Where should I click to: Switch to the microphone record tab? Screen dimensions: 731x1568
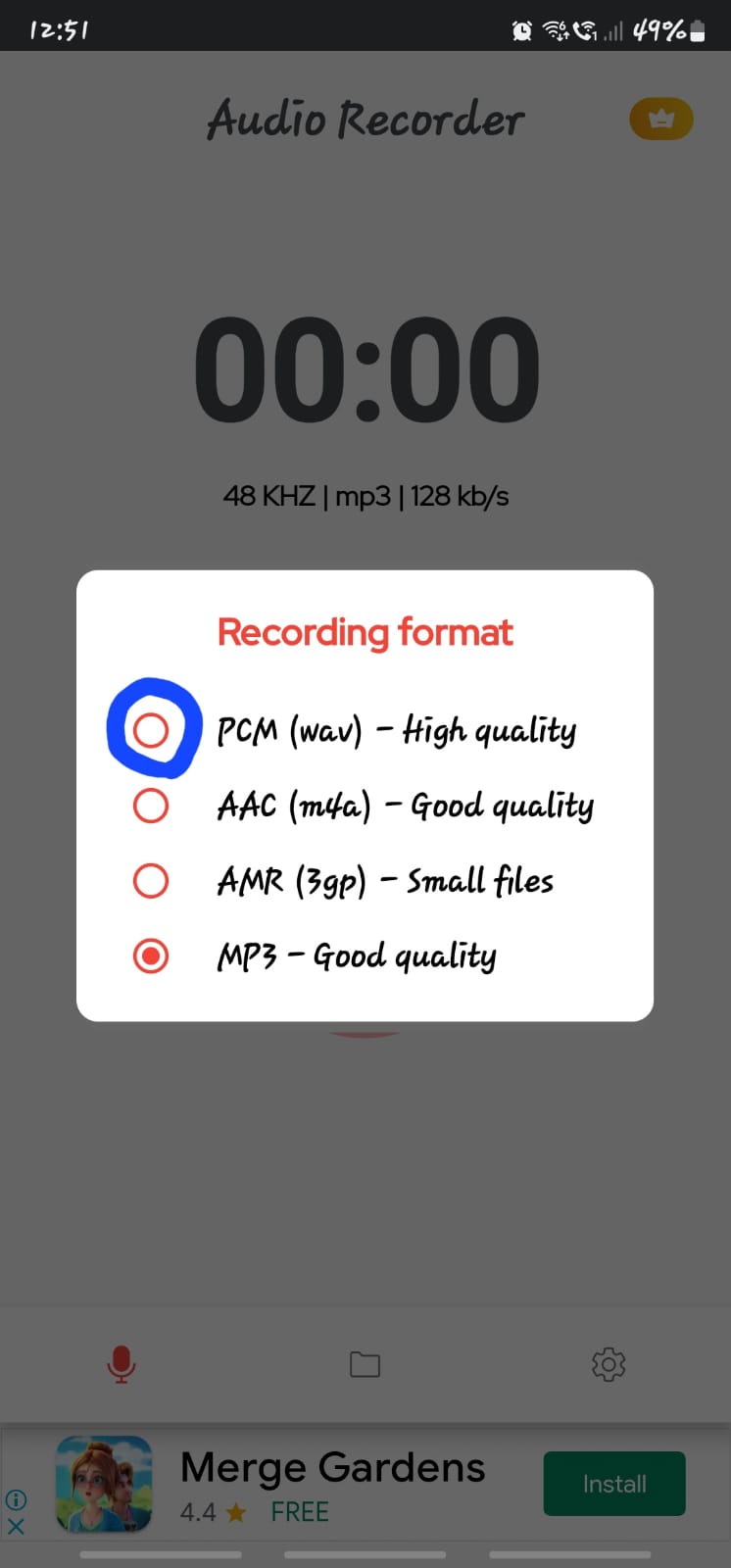click(x=122, y=1364)
